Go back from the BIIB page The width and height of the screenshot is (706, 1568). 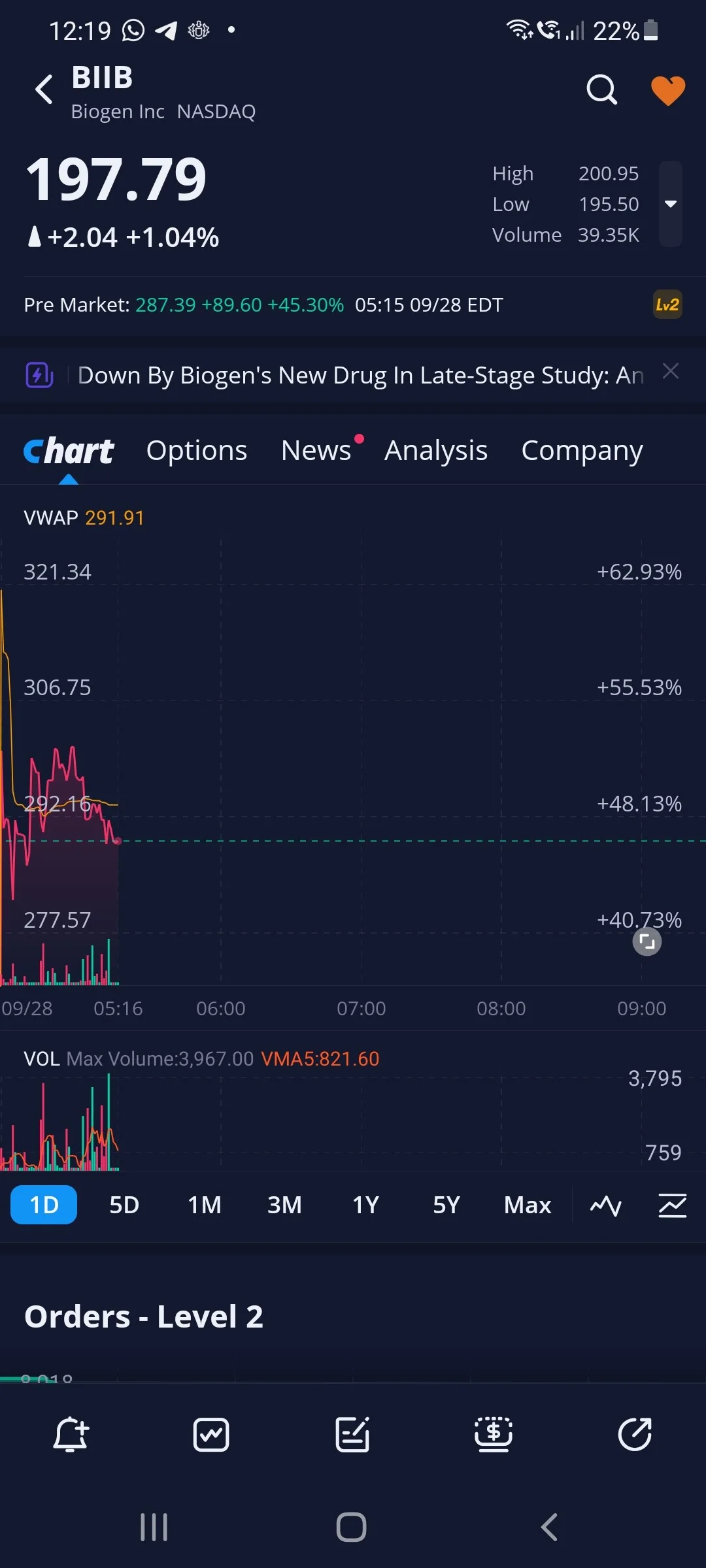(44, 90)
